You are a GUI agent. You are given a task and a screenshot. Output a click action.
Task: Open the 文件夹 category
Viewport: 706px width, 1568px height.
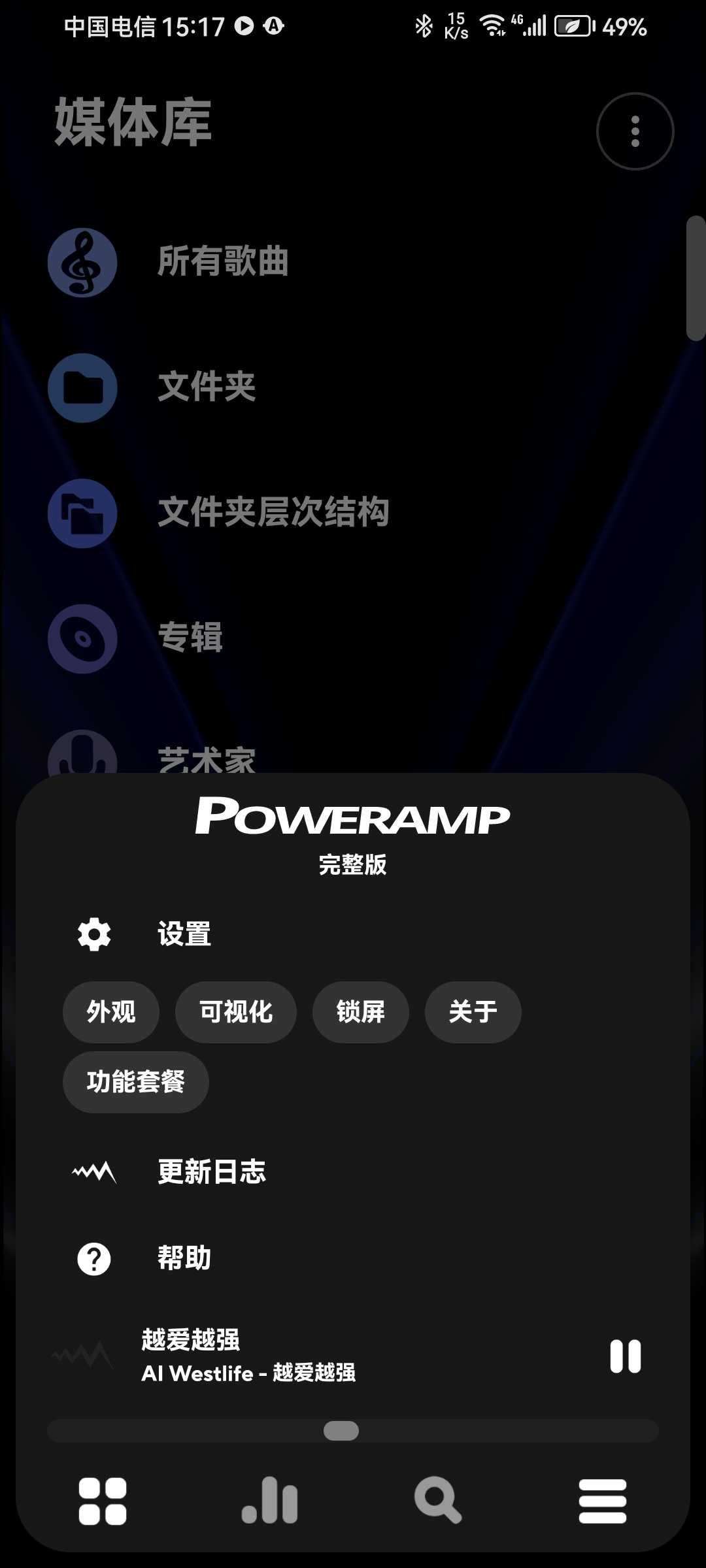206,387
